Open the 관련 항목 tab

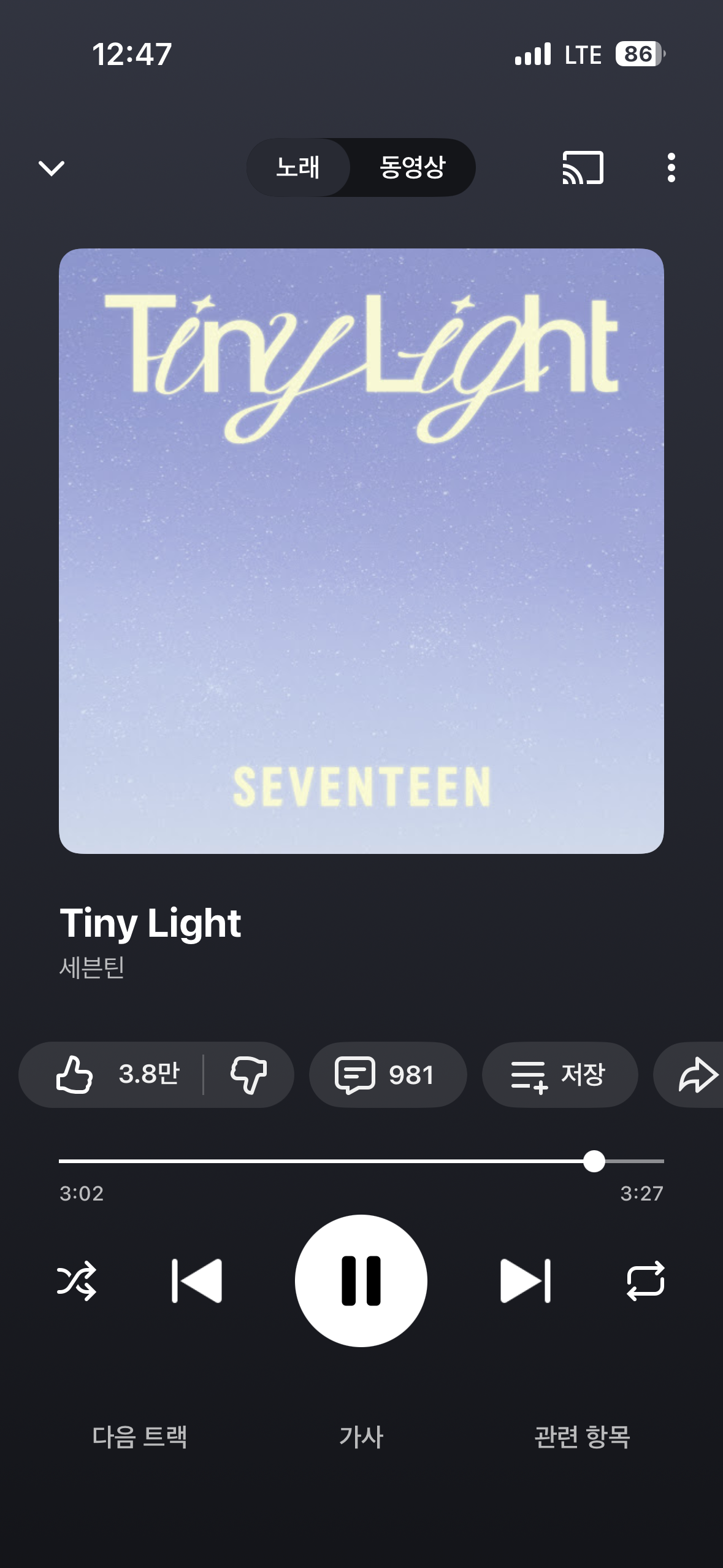[582, 1437]
